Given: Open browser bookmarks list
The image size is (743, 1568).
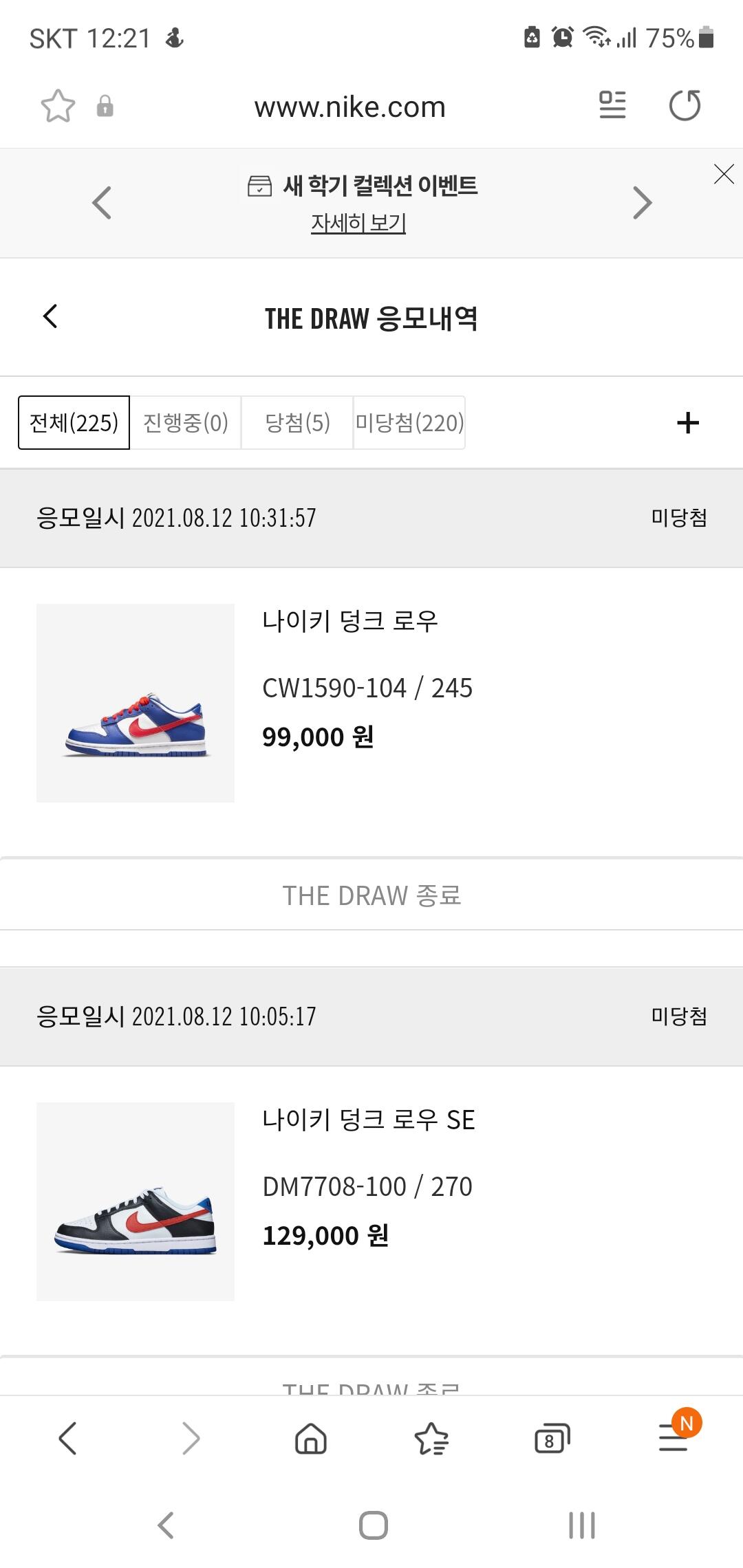Looking at the screenshot, I should tap(431, 1438).
